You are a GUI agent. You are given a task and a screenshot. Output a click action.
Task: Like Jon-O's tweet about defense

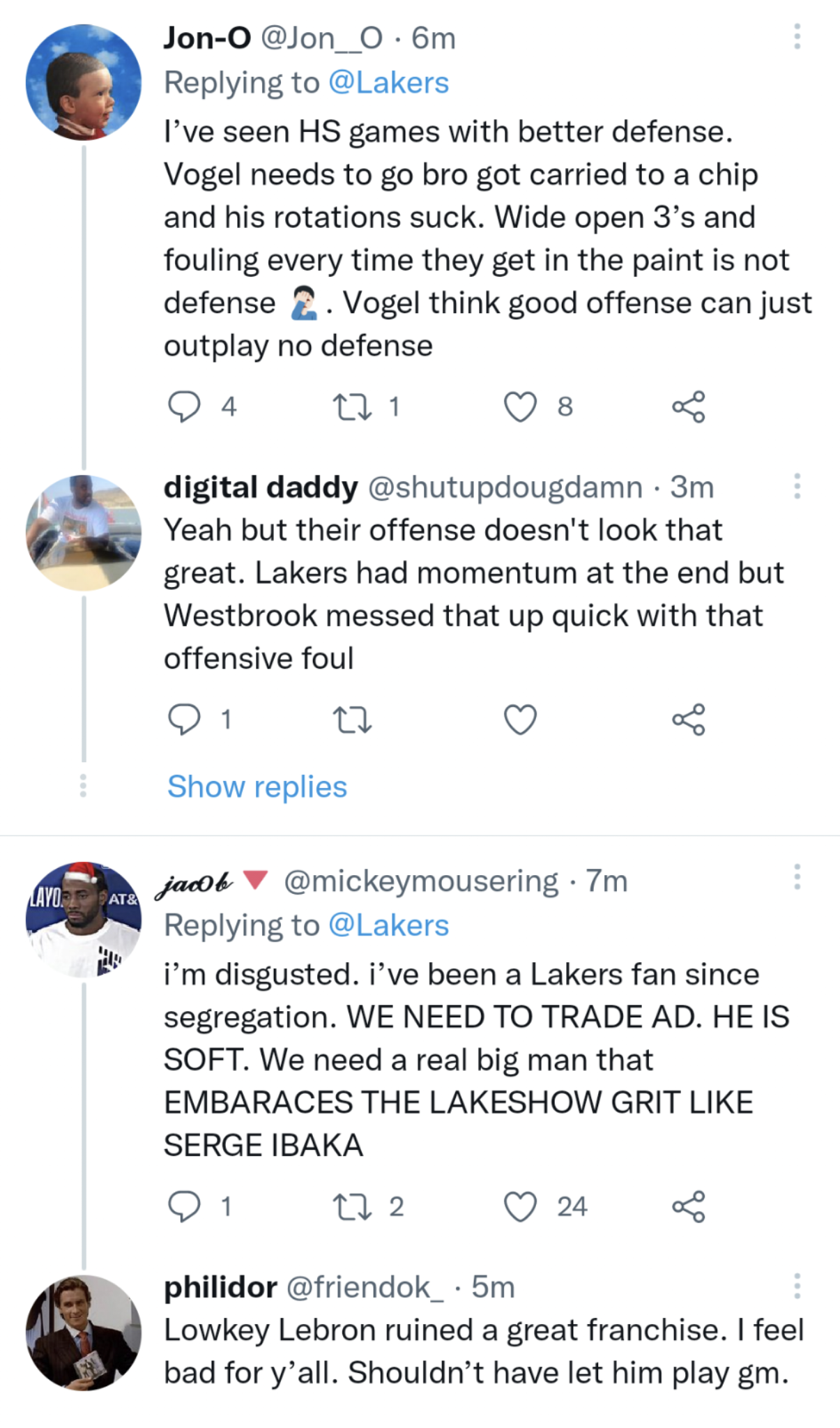(521, 408)
